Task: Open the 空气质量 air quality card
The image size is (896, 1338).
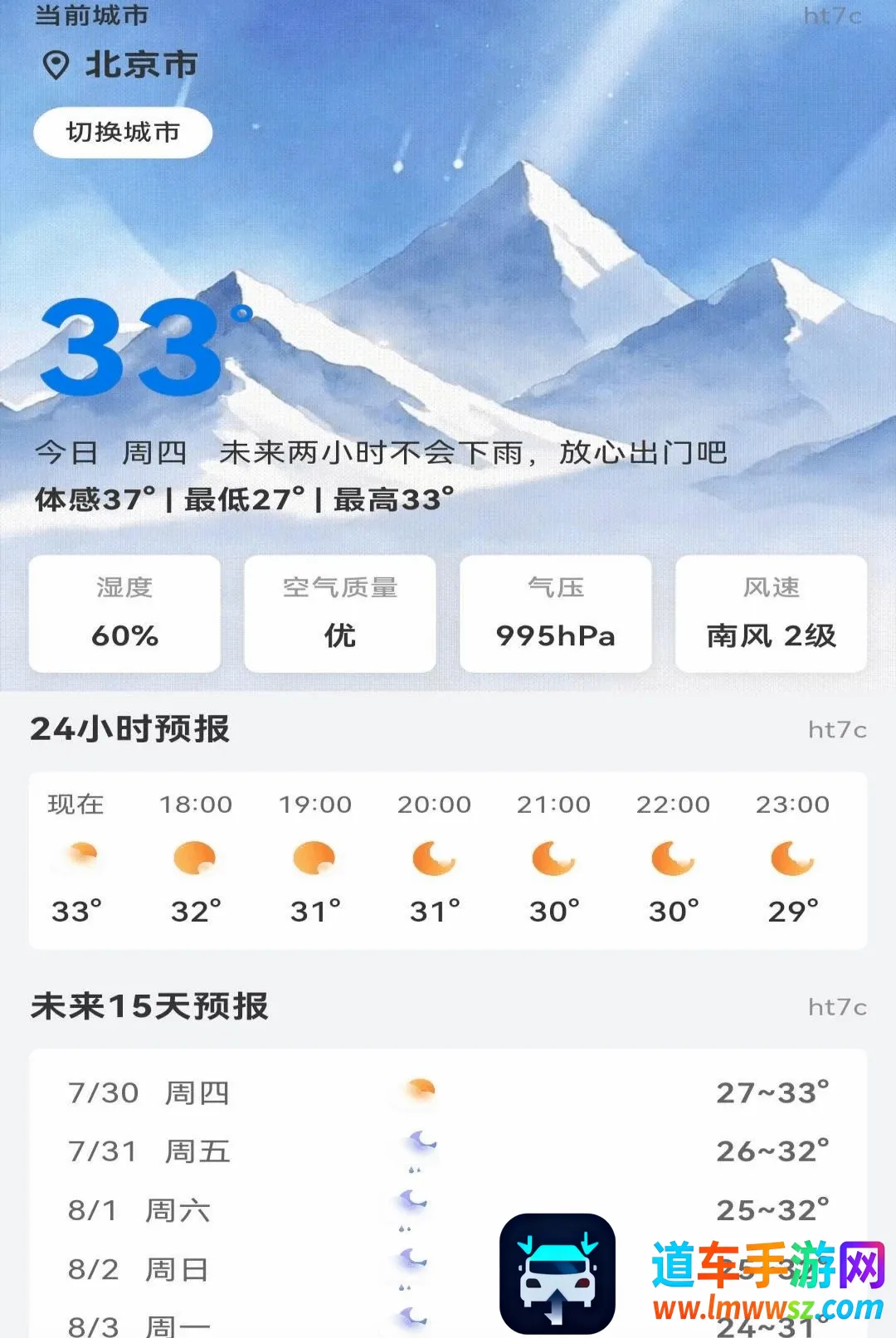Action: (x=340, y=614)
